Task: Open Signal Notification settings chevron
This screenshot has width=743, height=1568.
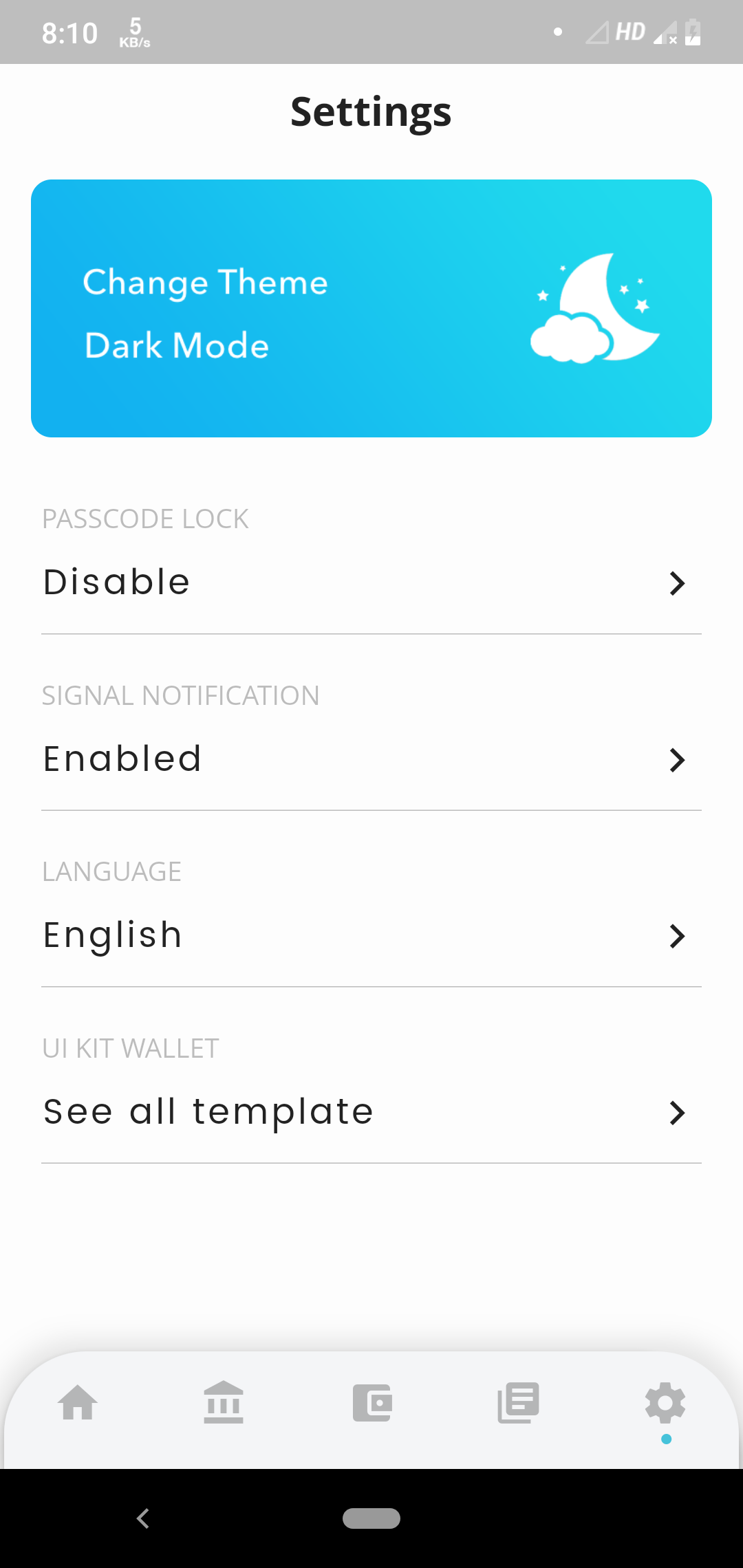Action: point(678,759)
